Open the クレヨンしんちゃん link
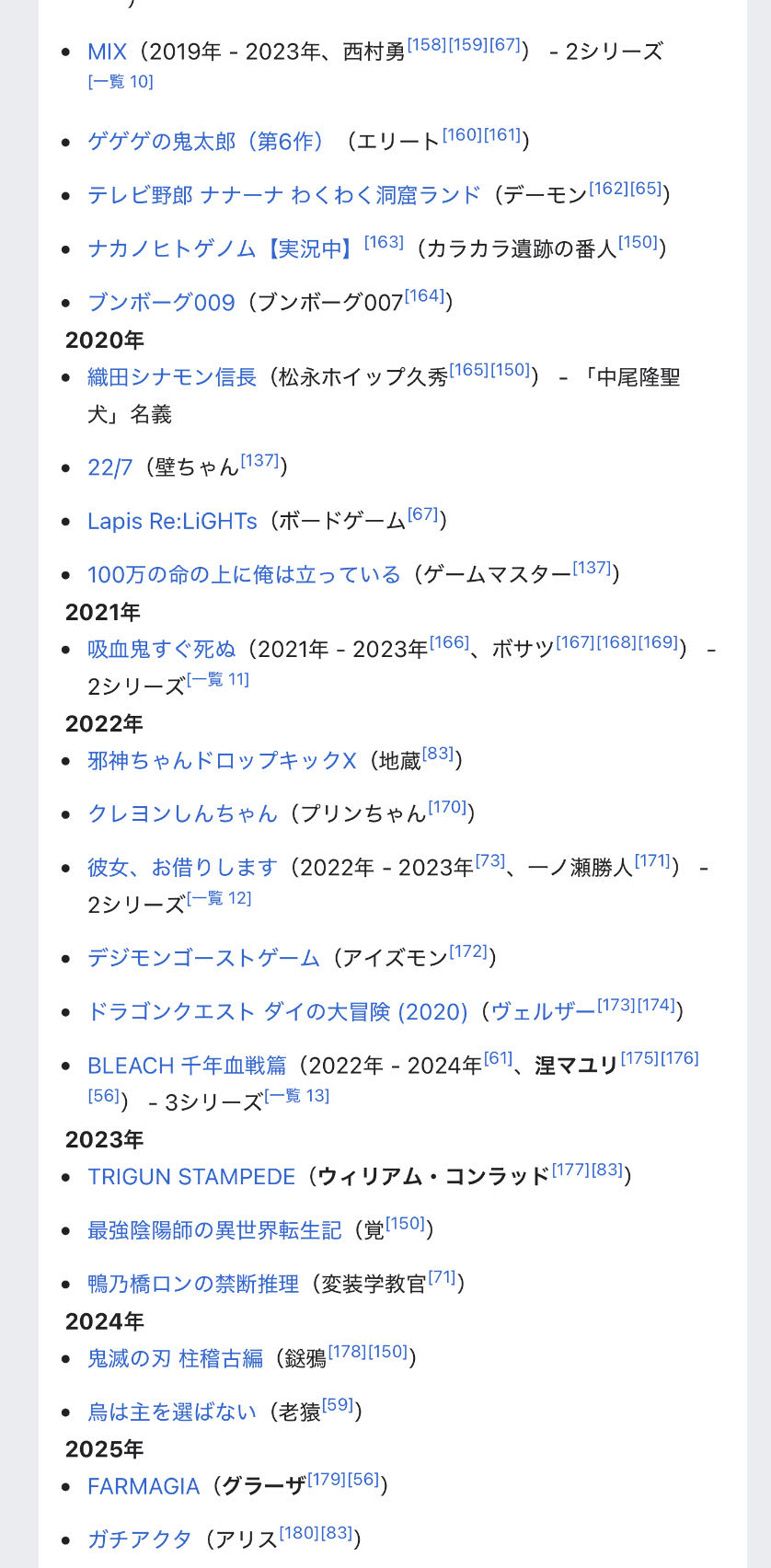Image resolution: width=771 pixels, height=1568 pixels. click(182, 813)
